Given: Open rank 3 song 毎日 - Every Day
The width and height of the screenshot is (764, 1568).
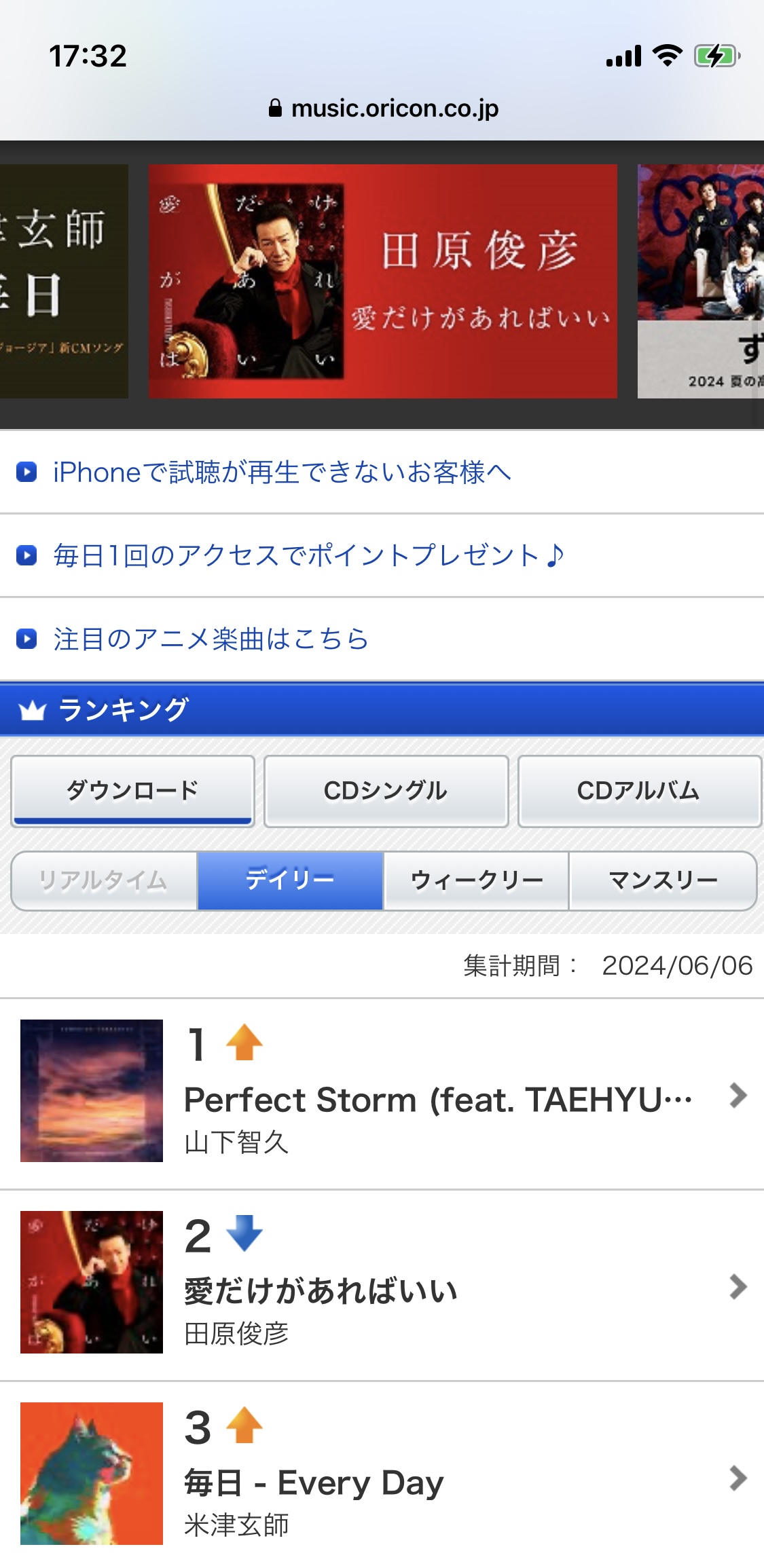Looking at the screenshot, I should [382, 1476].
